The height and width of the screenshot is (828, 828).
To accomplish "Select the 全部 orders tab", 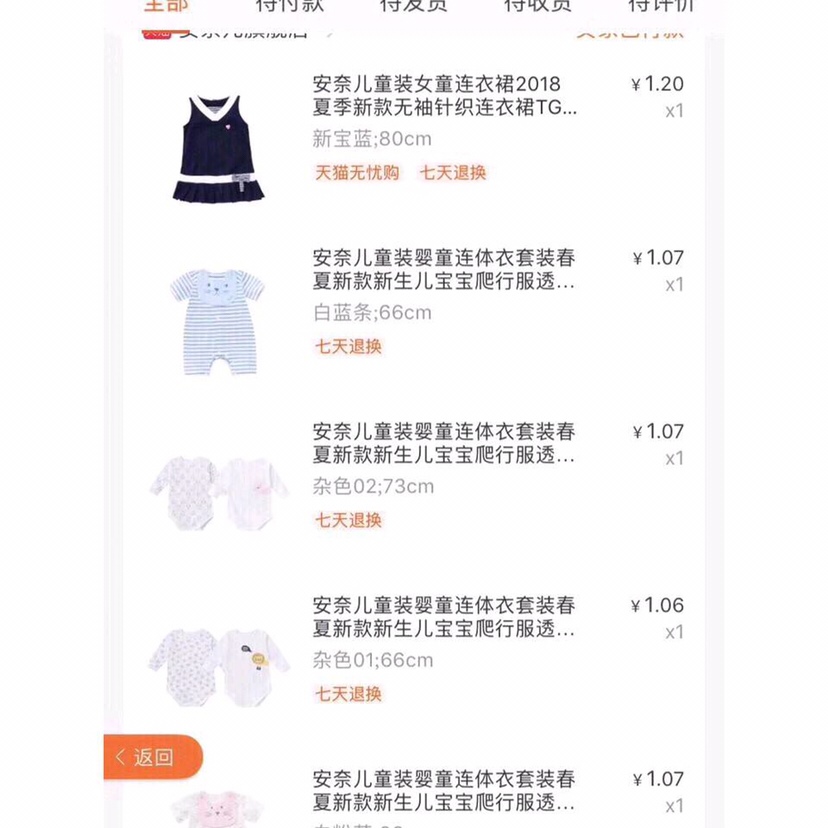I will click(x=166, y=5).
